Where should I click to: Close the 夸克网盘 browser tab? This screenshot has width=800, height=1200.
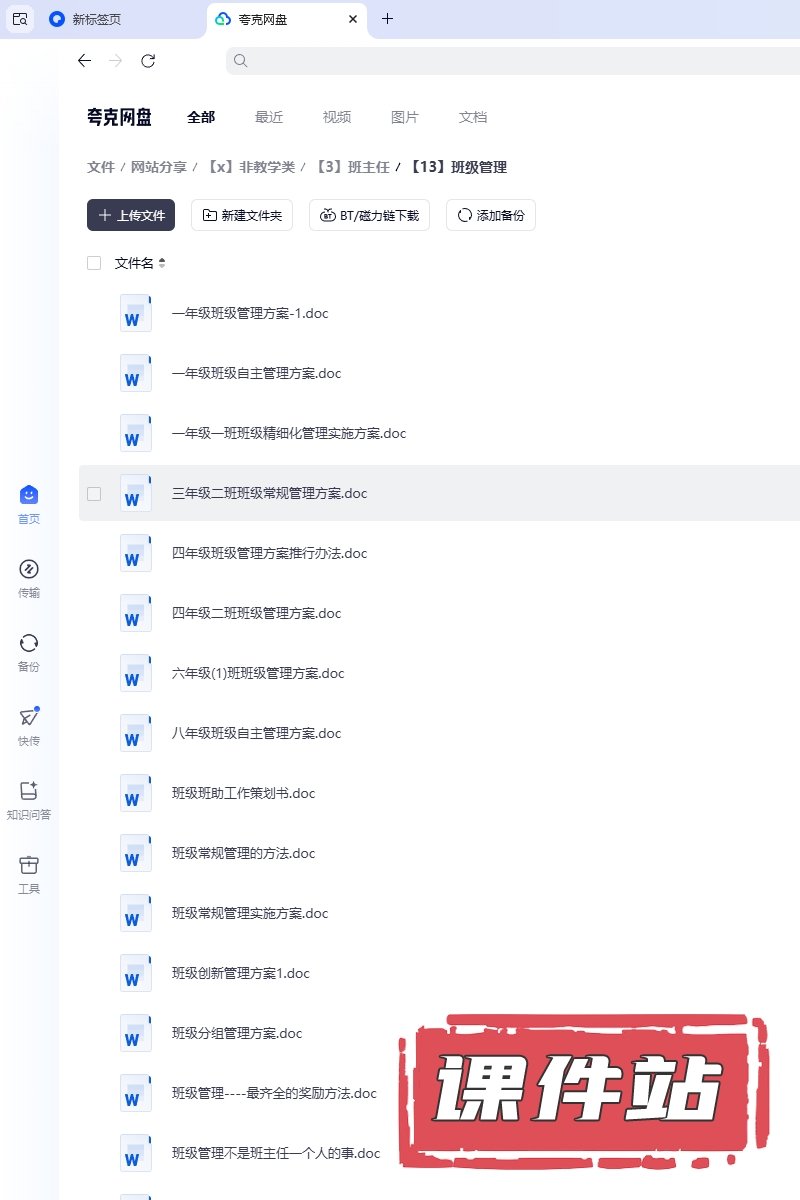pos(353,19)
